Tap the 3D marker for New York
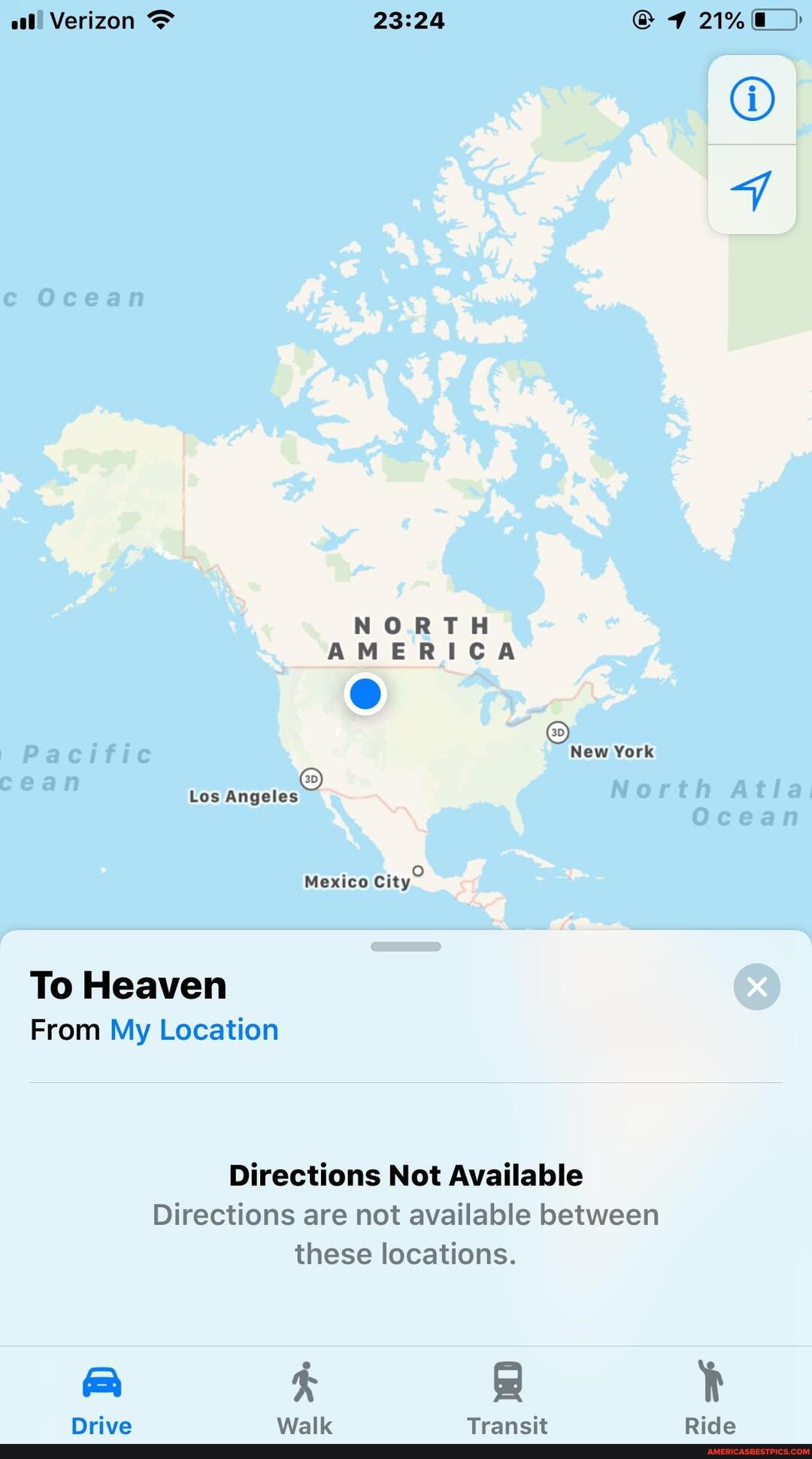 click(x=557, y=733)
